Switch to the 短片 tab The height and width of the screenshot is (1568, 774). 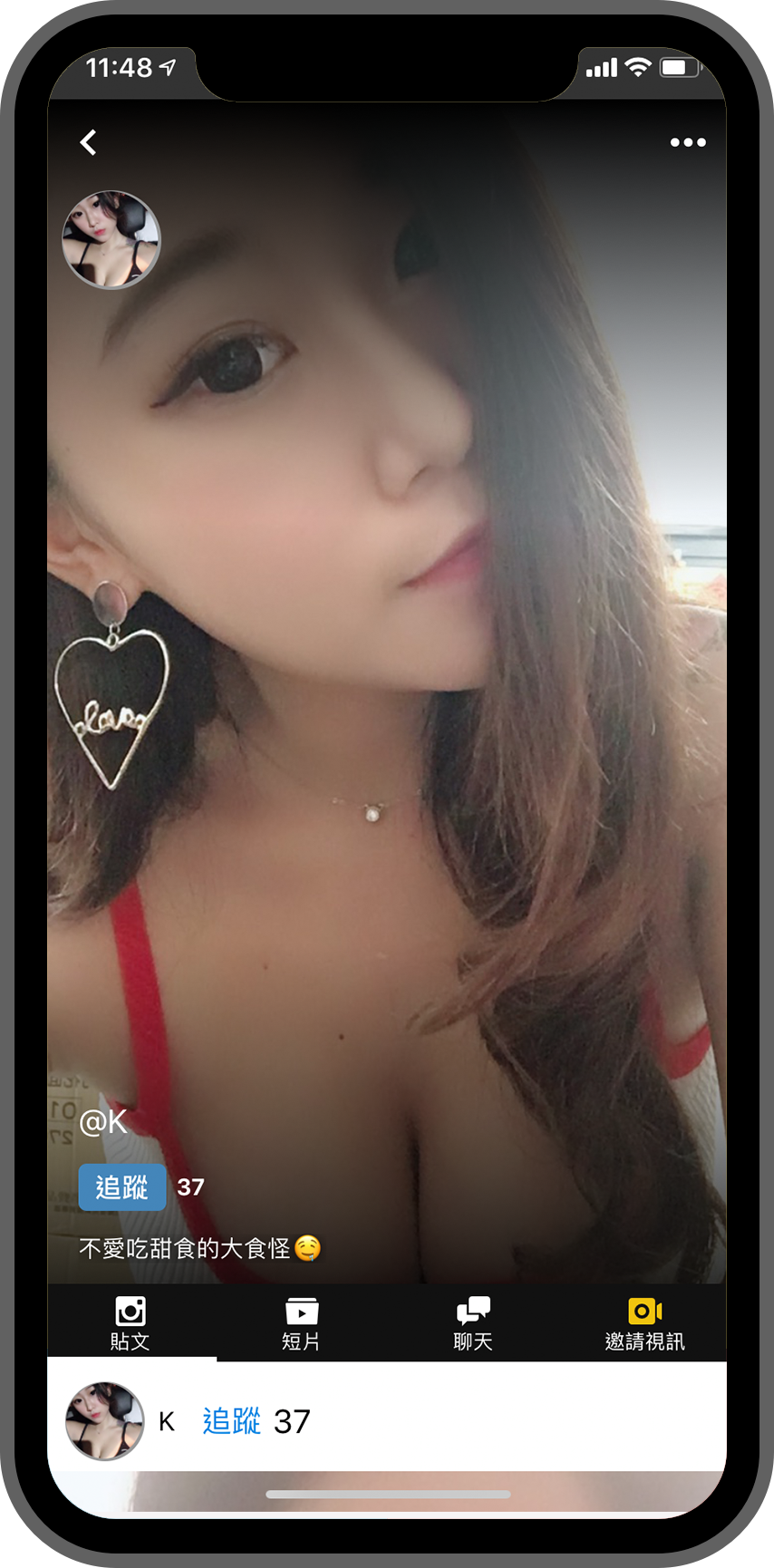click(301, 1323)
